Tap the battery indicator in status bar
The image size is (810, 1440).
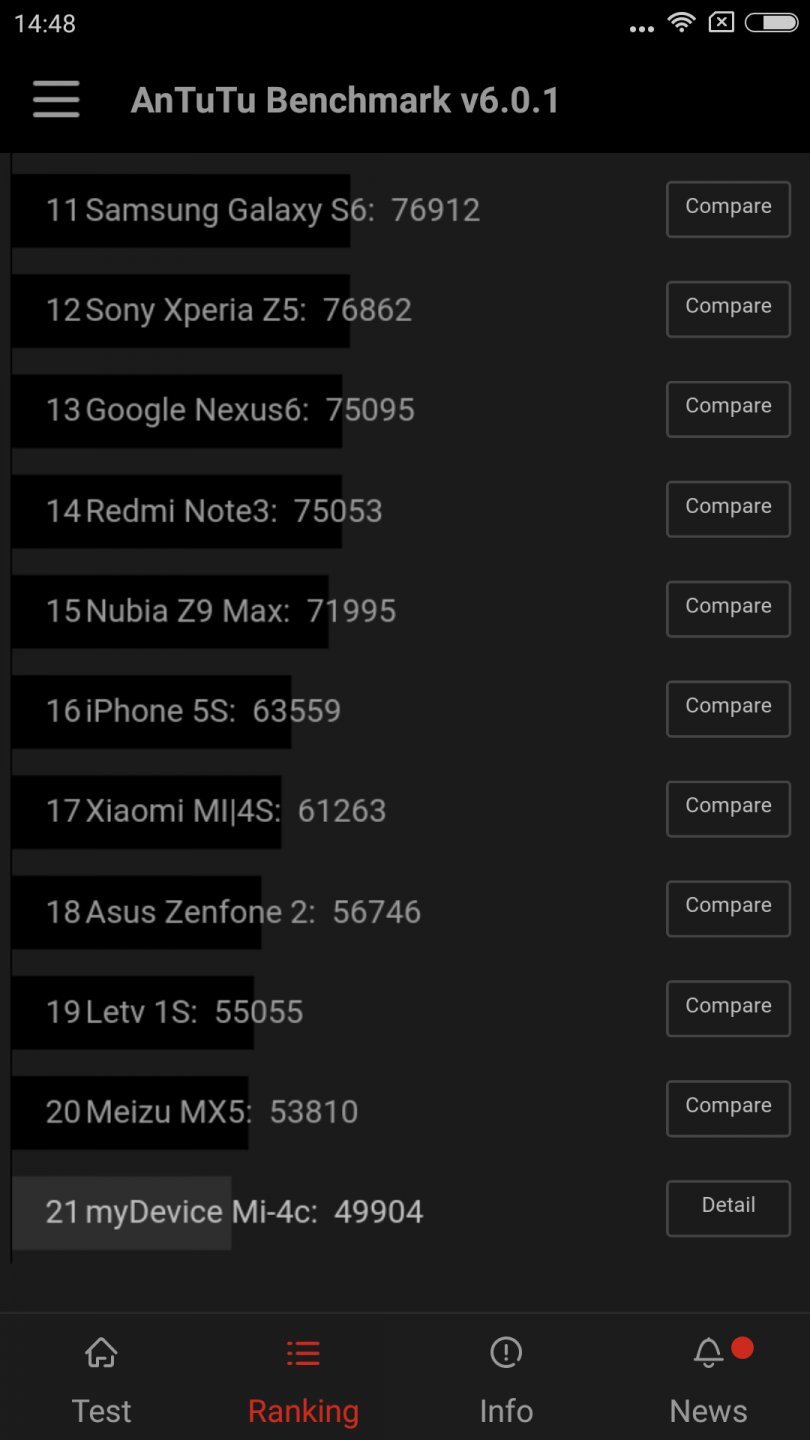tap(770, 22)
